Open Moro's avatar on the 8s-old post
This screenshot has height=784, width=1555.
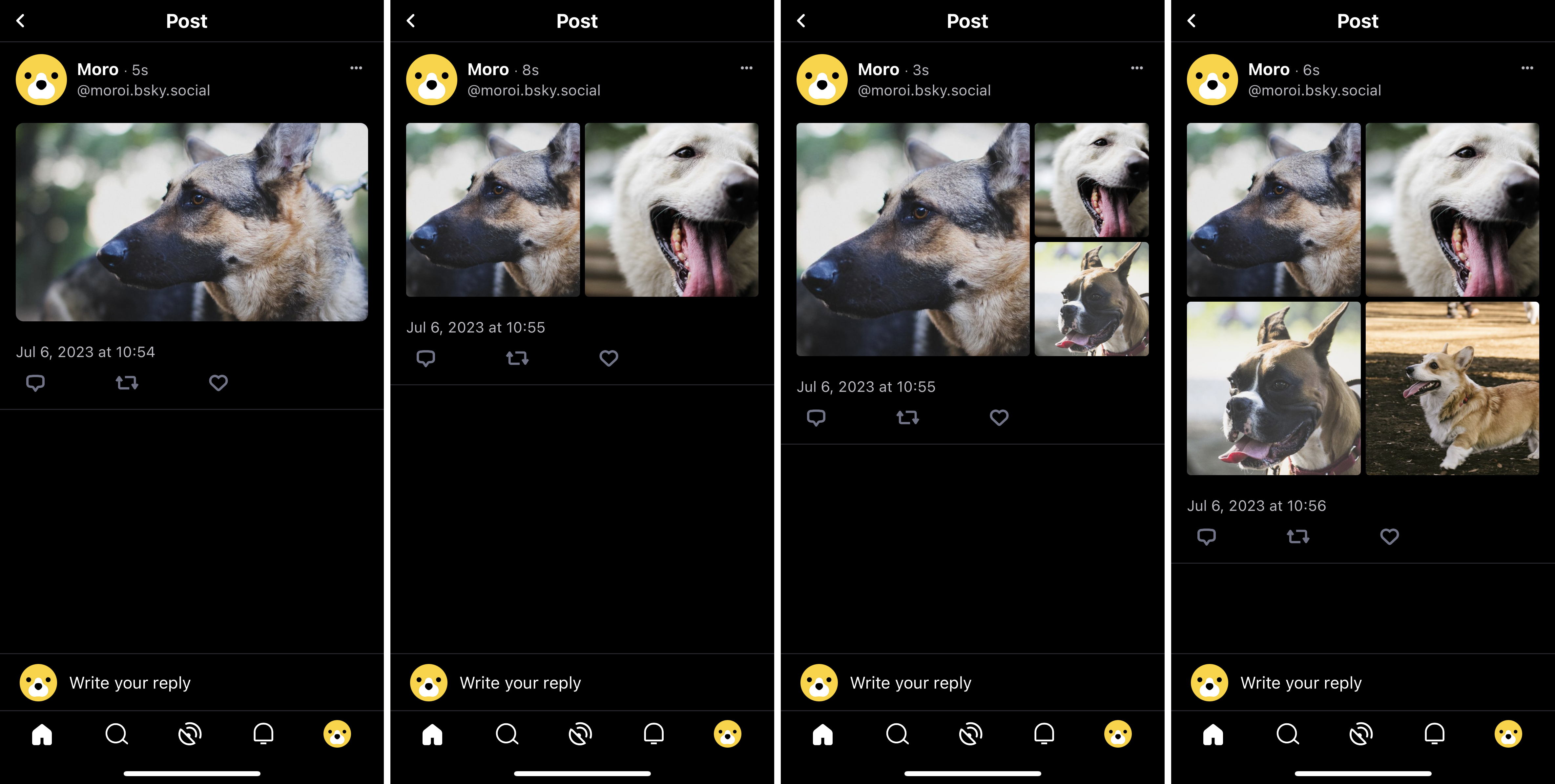431,80
